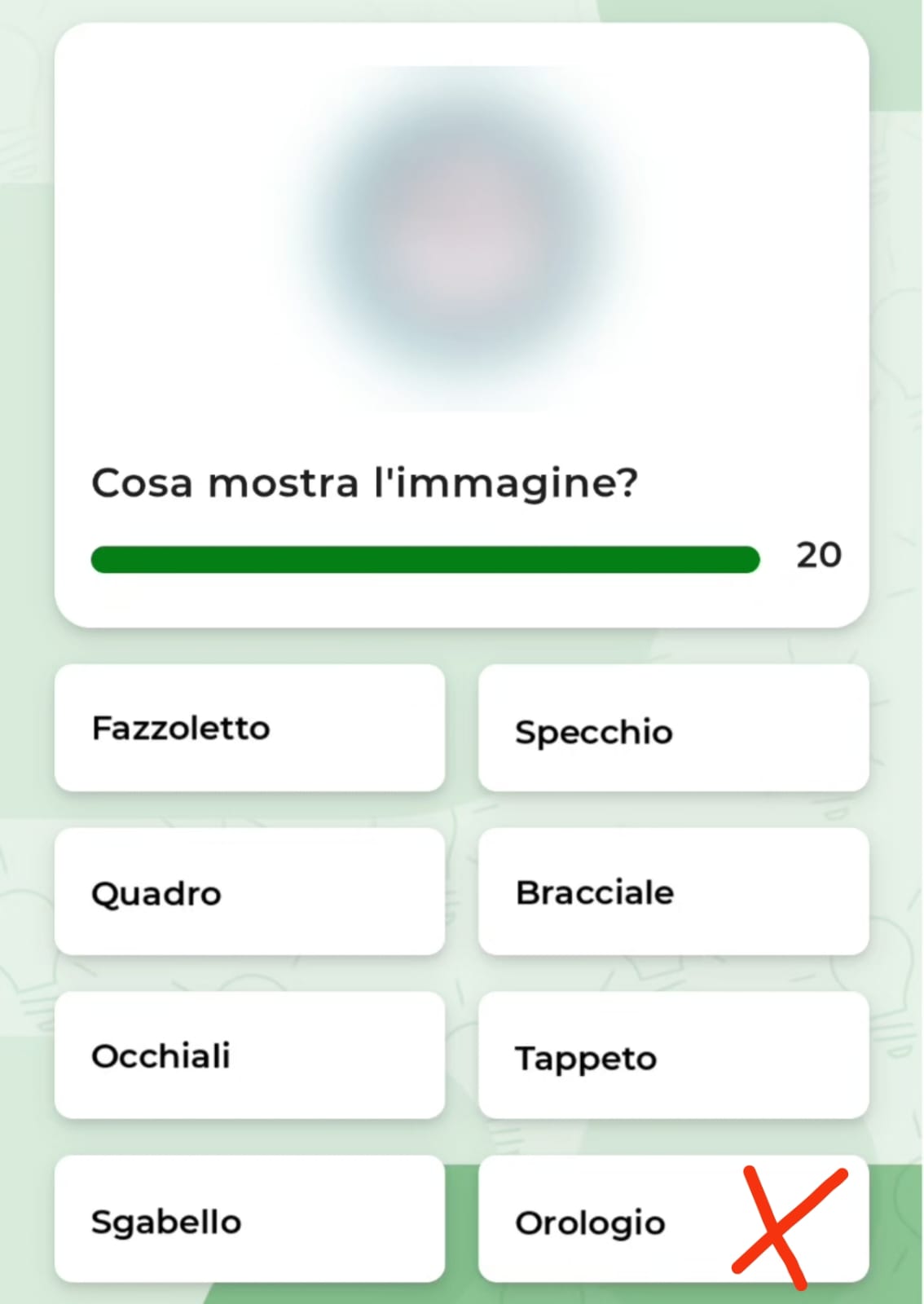Pick the Quadro option
Viewport: 924px width, 1304px height.
(249, 892)
